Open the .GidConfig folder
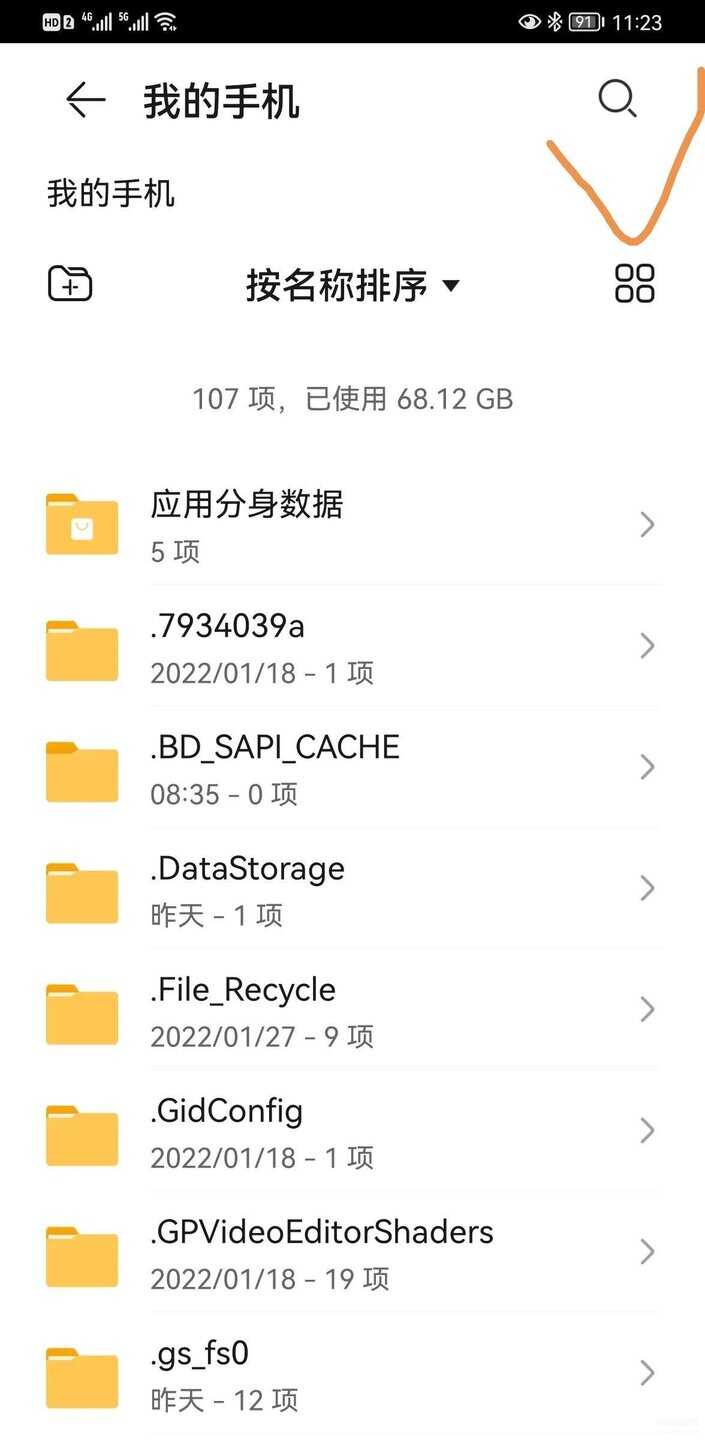The image size is (705, 1440). (350, 1130)
